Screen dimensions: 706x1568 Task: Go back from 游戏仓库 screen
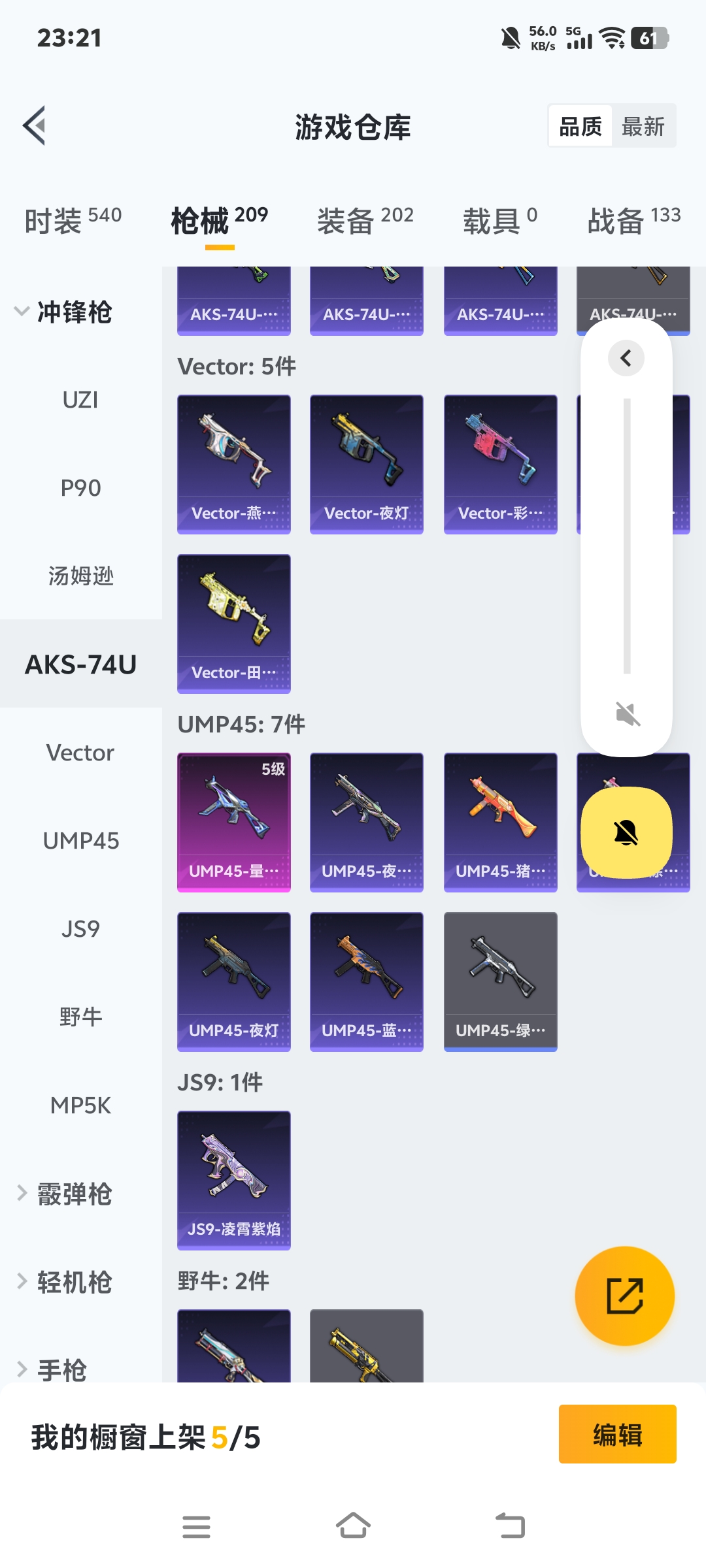pos(35,125)
